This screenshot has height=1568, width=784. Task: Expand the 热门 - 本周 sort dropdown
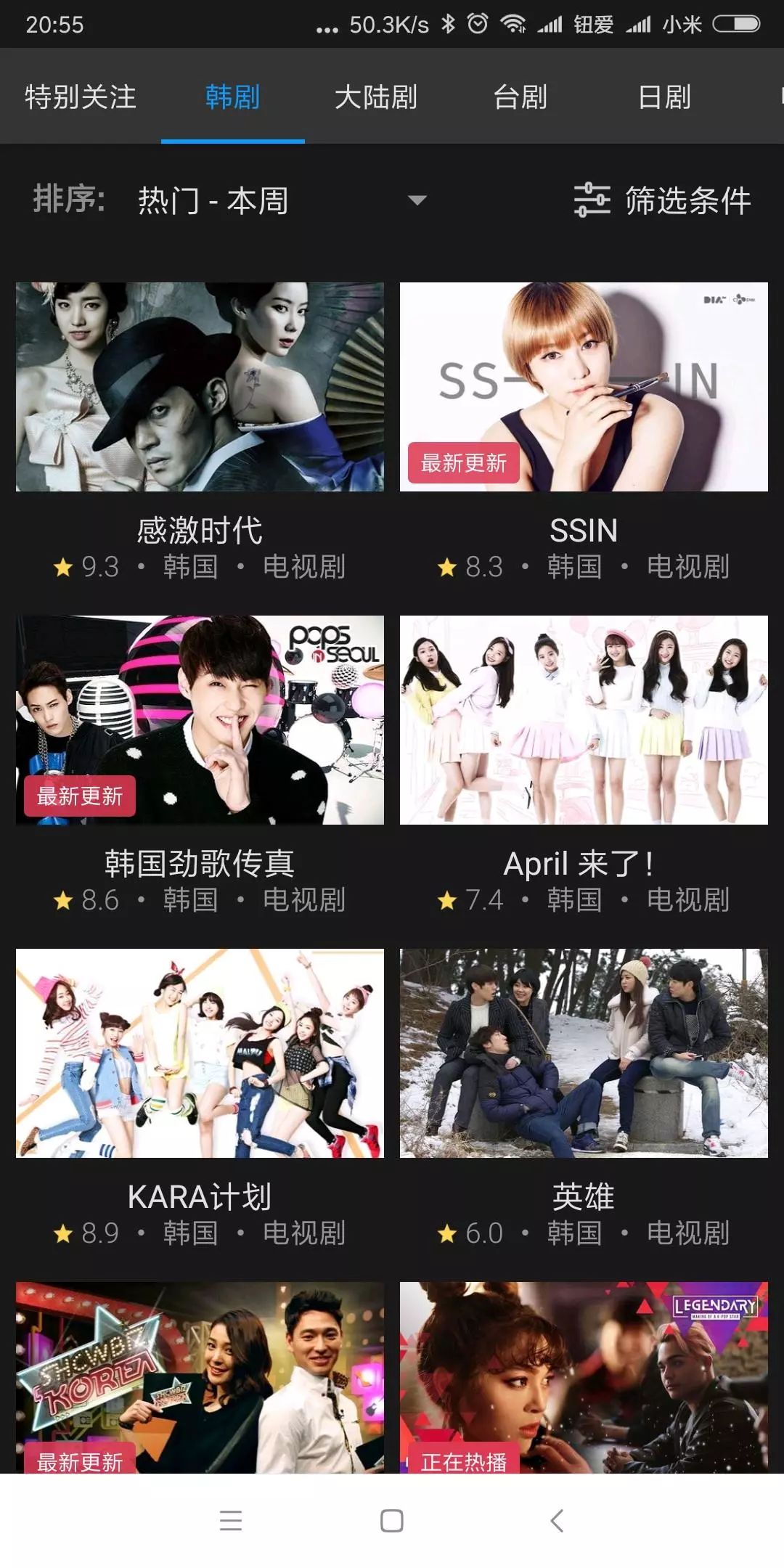[x=283, y=200]
